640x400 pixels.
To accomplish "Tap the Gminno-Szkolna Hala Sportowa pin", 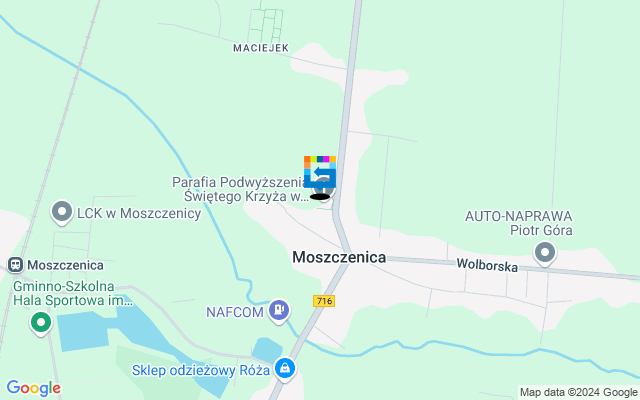I will [41, 323].
